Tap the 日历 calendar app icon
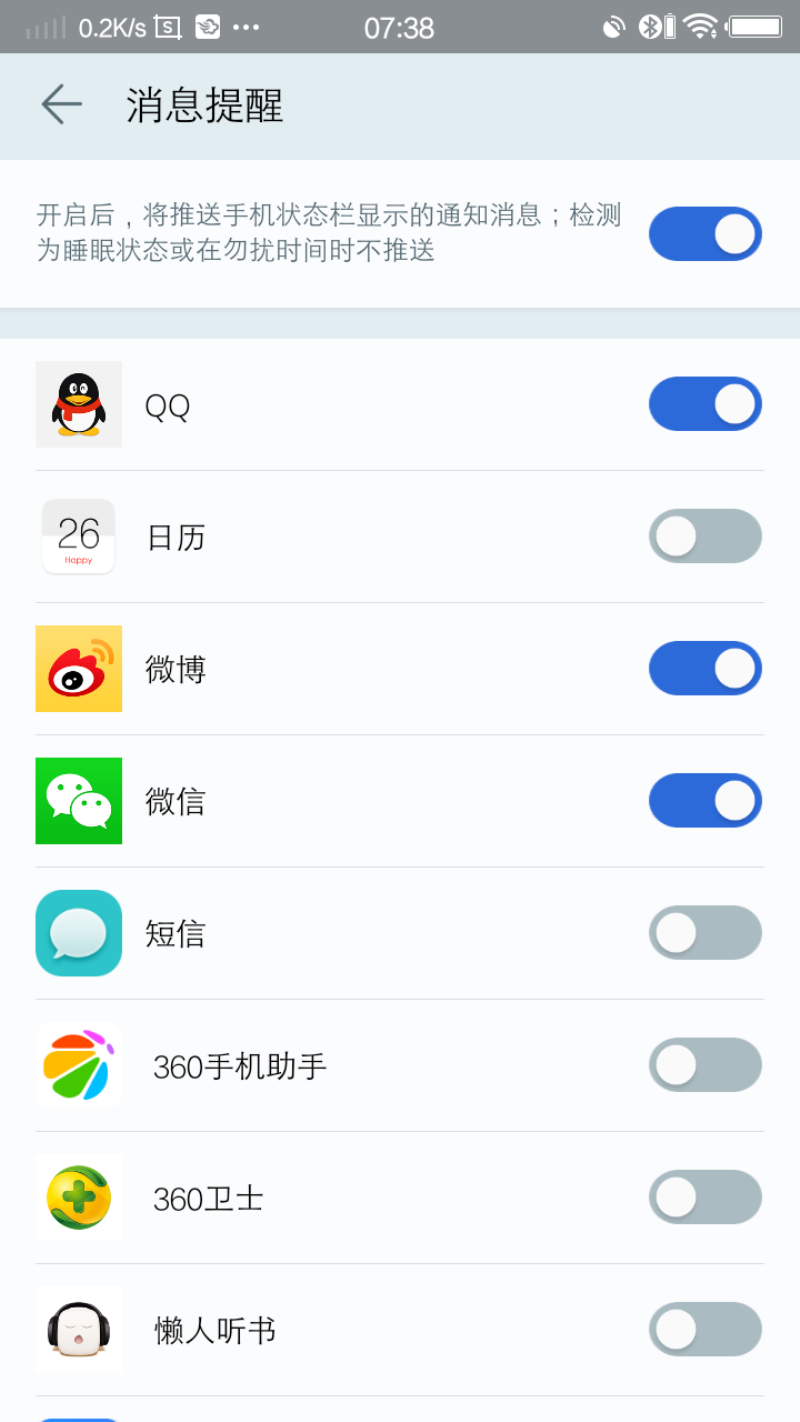The width and height of the screenshot is (800, 1422). click(78, 536)
